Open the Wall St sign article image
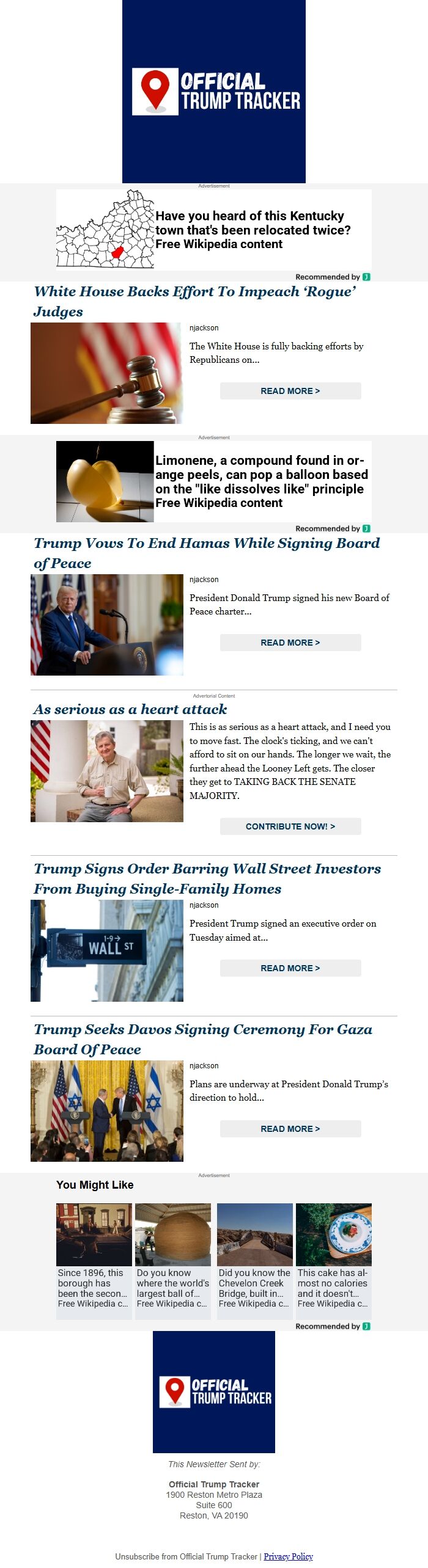The height and width of the screenshot is (1568, 428). point(107,950)
